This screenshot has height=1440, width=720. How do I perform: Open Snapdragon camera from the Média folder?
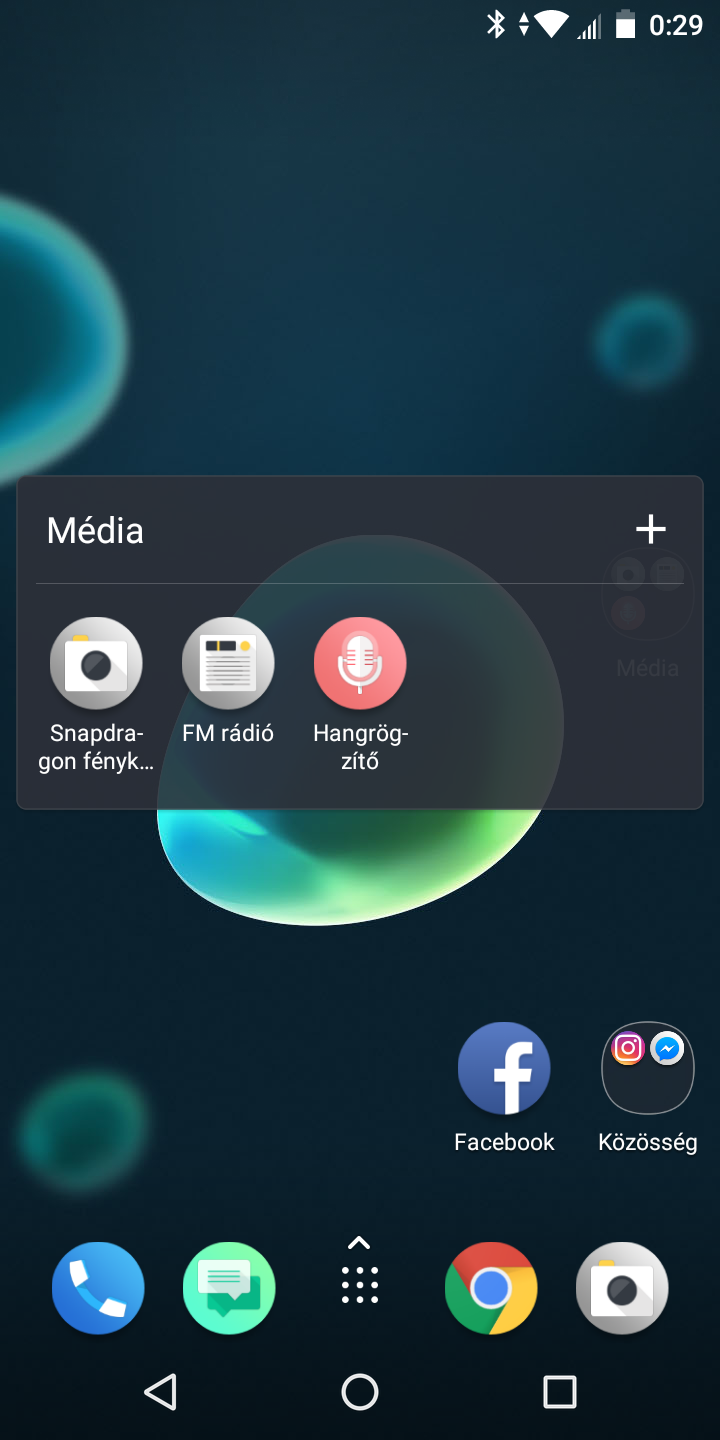pyautogui.click(x=96, y=664)
